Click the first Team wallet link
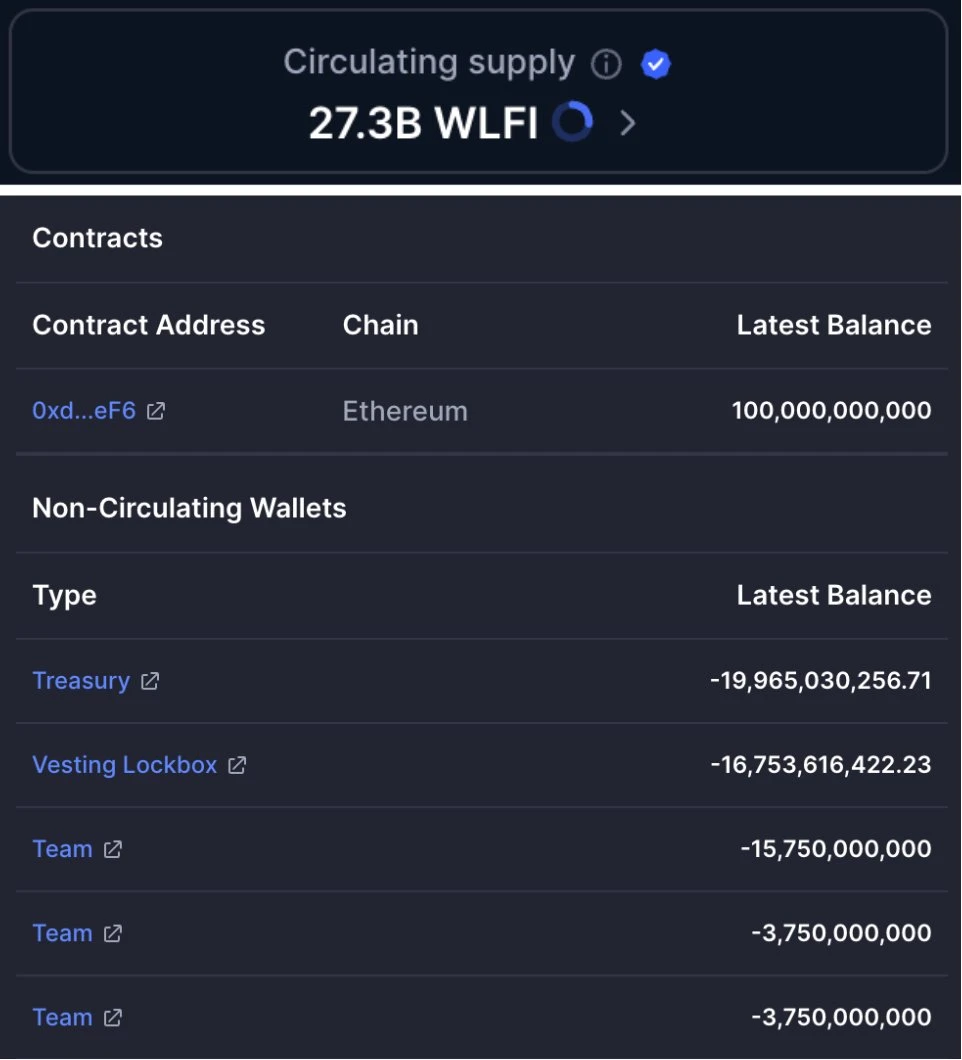Viewport: 962px width, 1060px height. pyautogui.click(x=62, y=849)
